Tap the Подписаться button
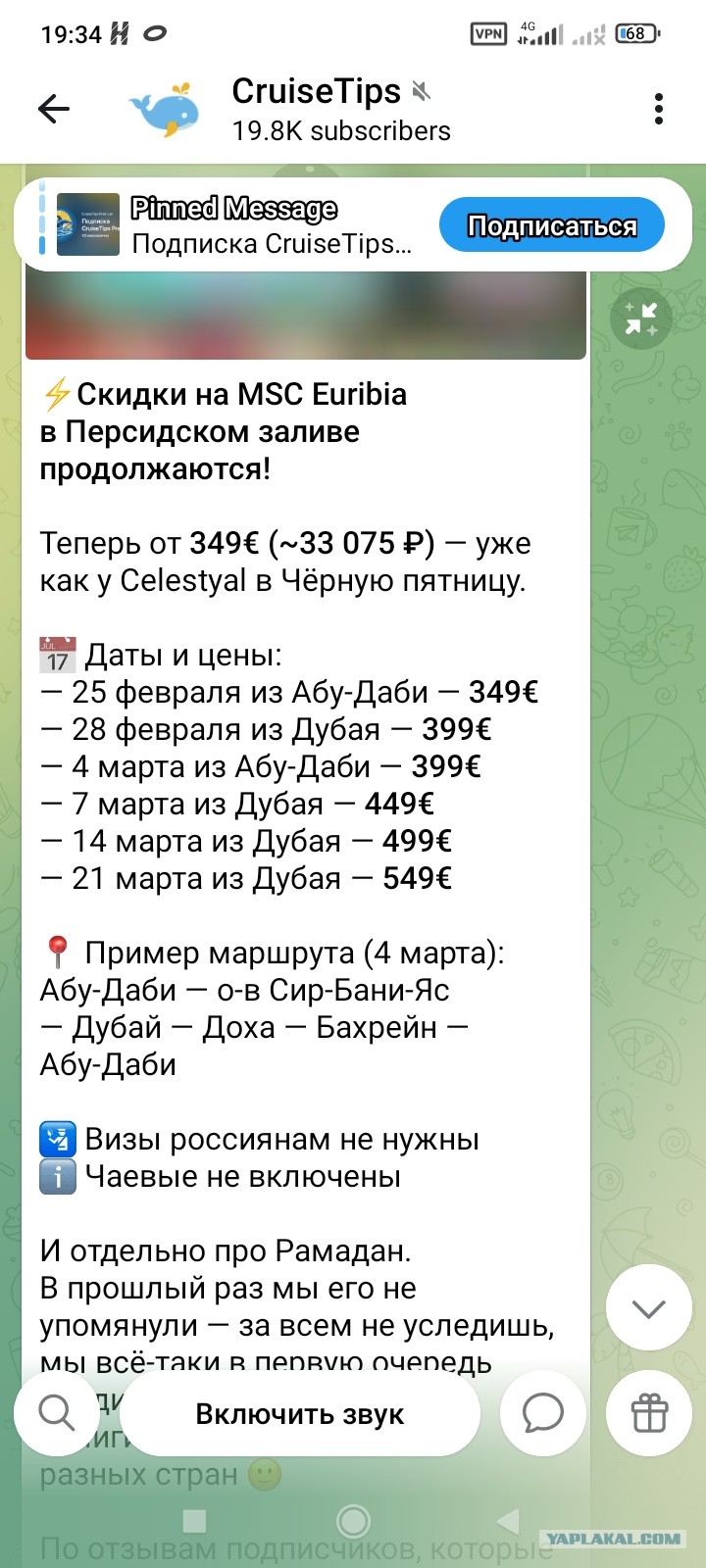 coord(552,225)
